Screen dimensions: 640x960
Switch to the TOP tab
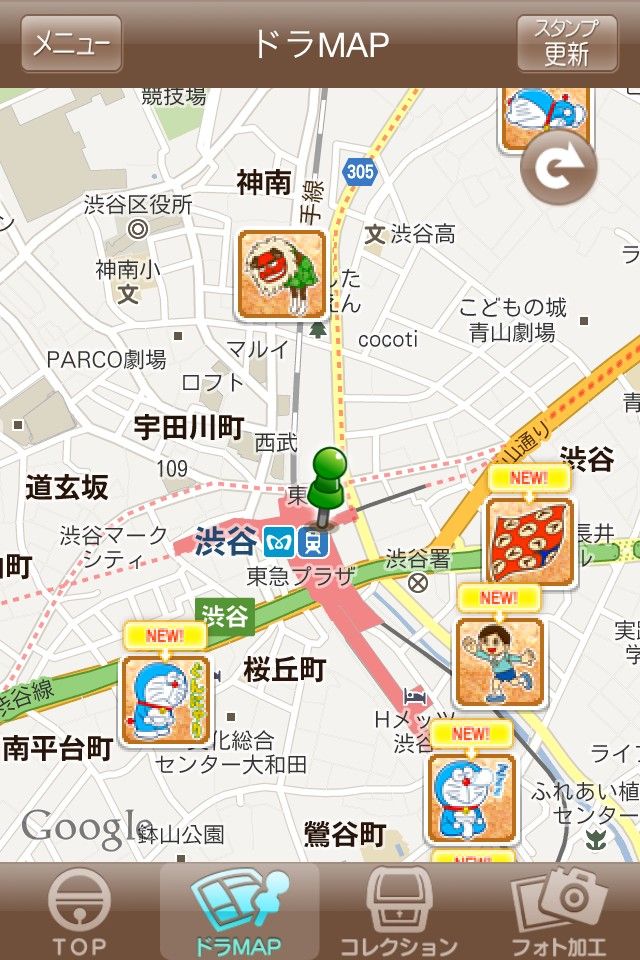coord(80,912)
